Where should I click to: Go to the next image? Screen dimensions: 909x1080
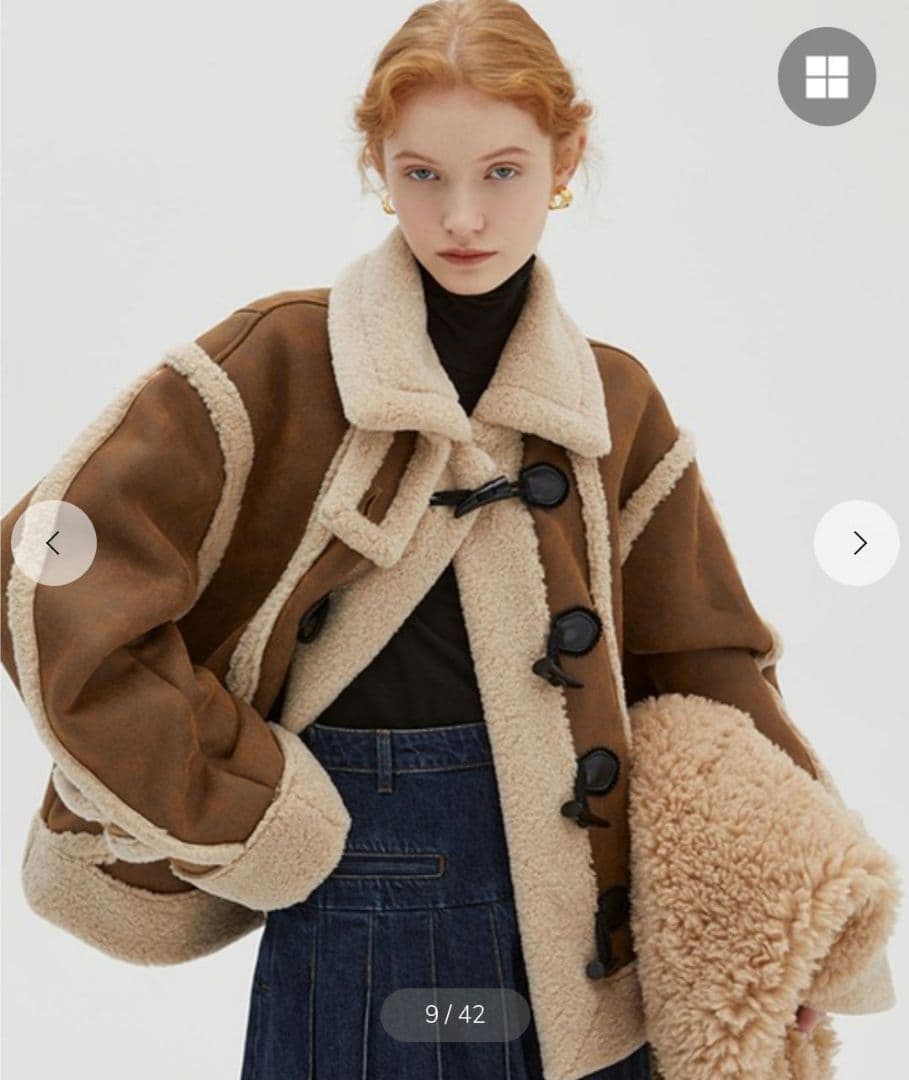[x=856, y=543]
